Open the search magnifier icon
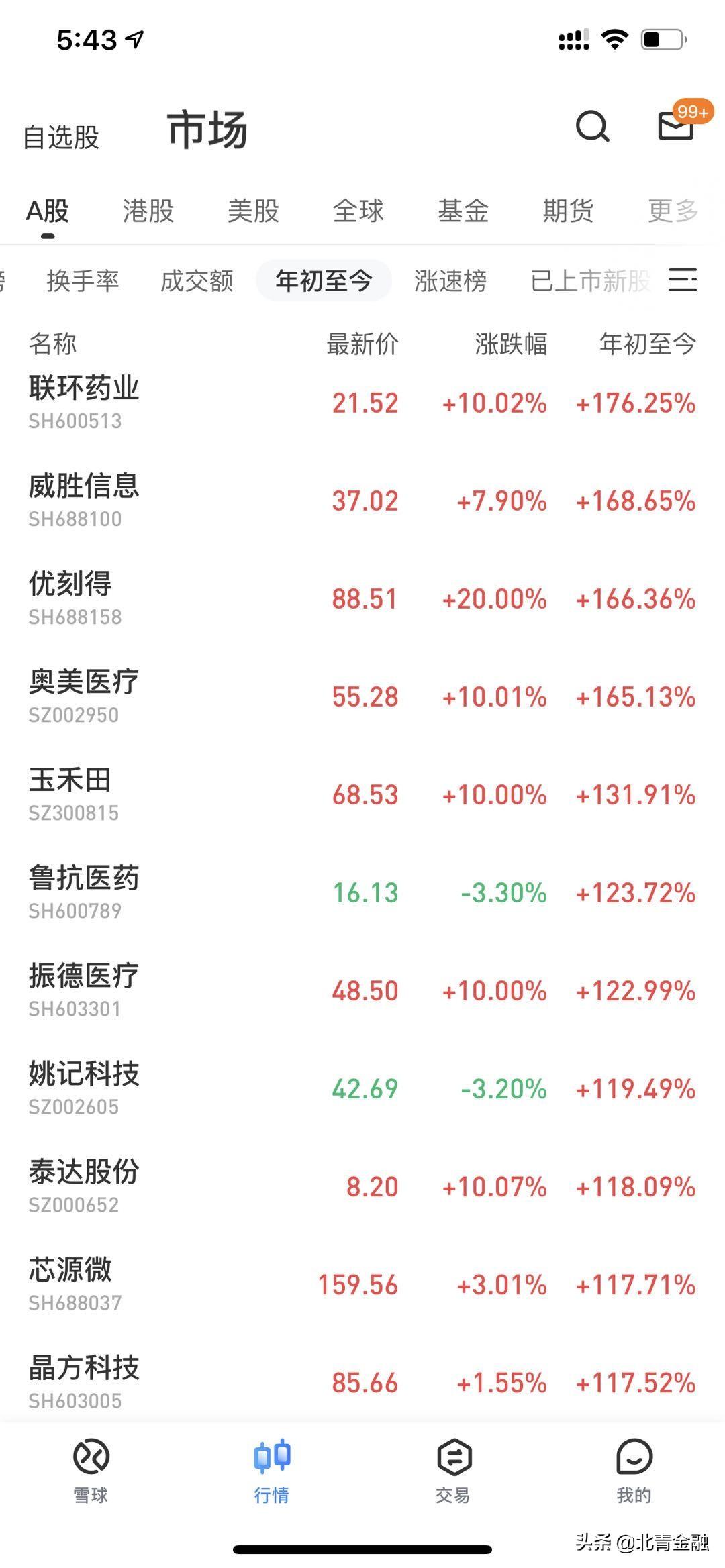The image size is (725, 1568). (x=593, y=126)
